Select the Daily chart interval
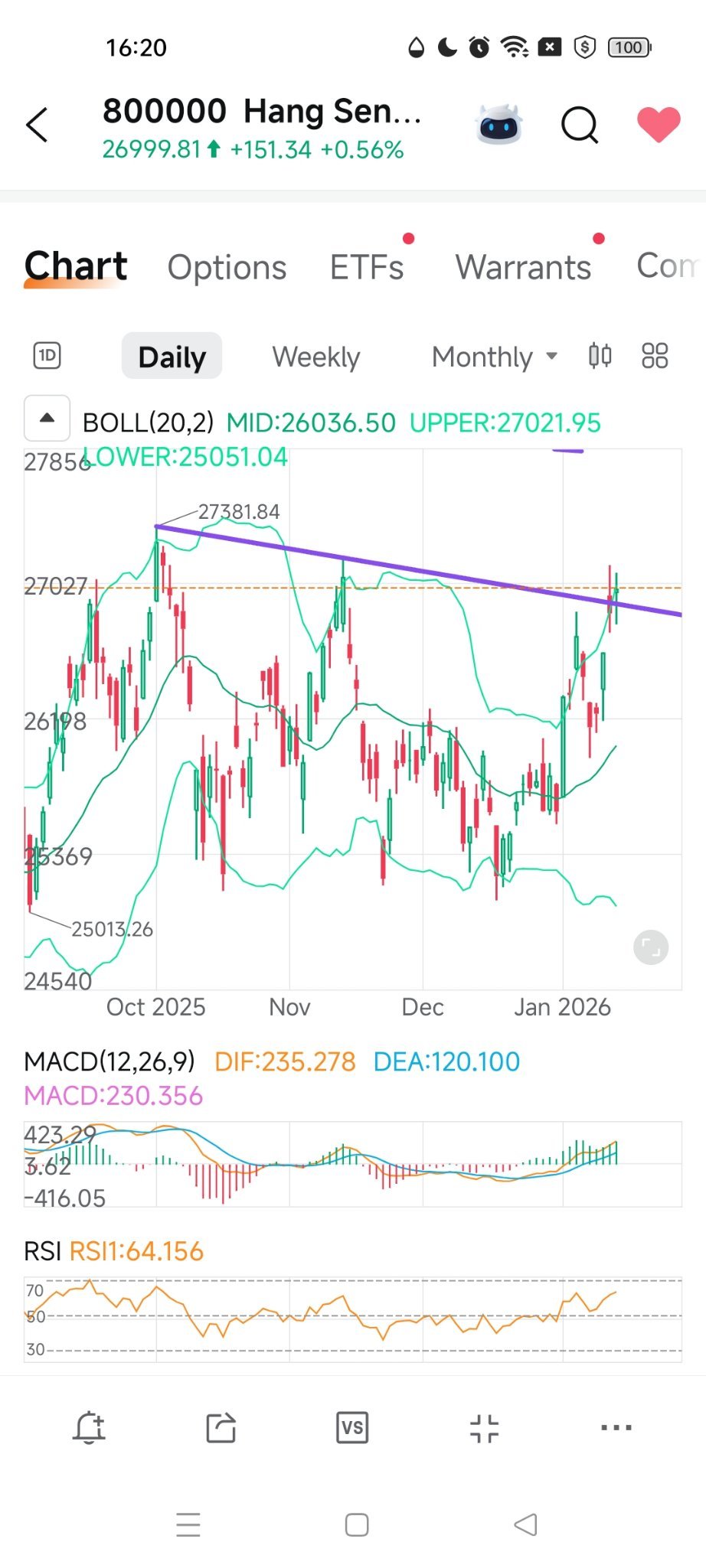The width and height of the screenshot is (706, 1568). click(x=172, y=357)
